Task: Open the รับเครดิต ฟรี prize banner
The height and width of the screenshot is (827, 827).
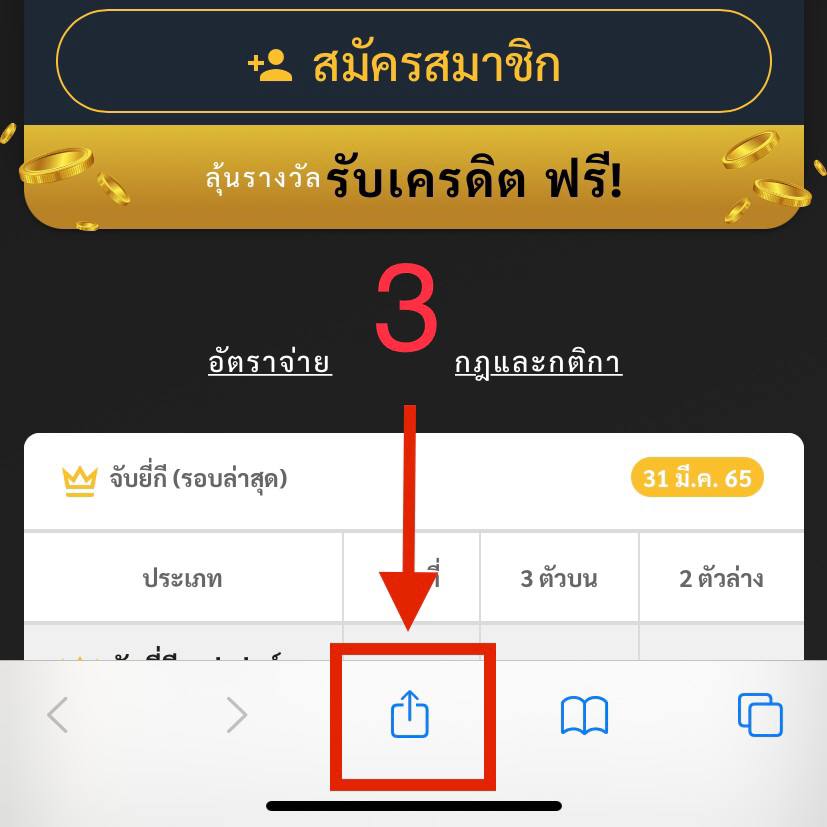Action: [413, 179]
